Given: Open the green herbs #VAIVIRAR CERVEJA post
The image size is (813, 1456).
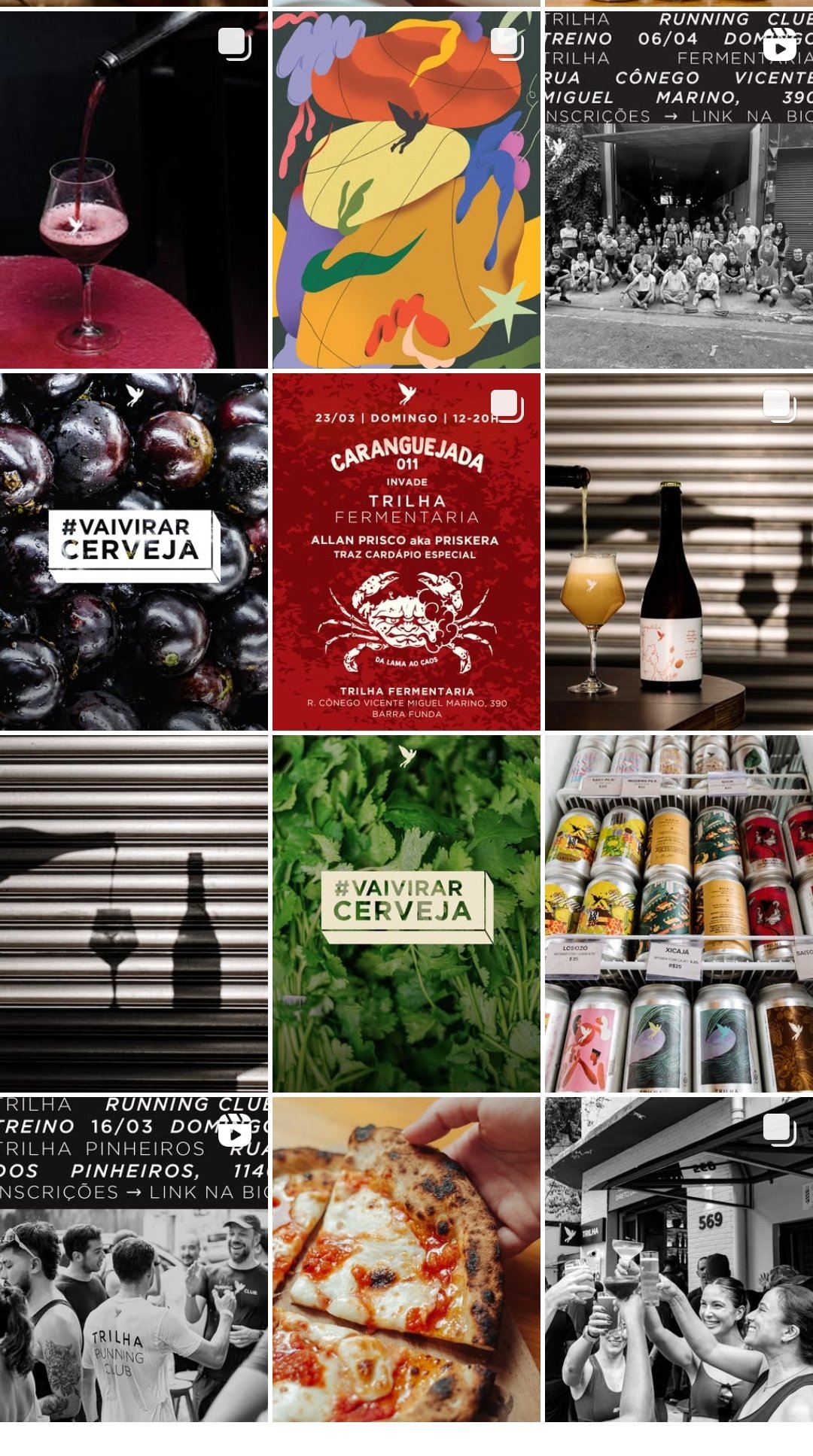Looking at the screenshot, I should point(406,913).
